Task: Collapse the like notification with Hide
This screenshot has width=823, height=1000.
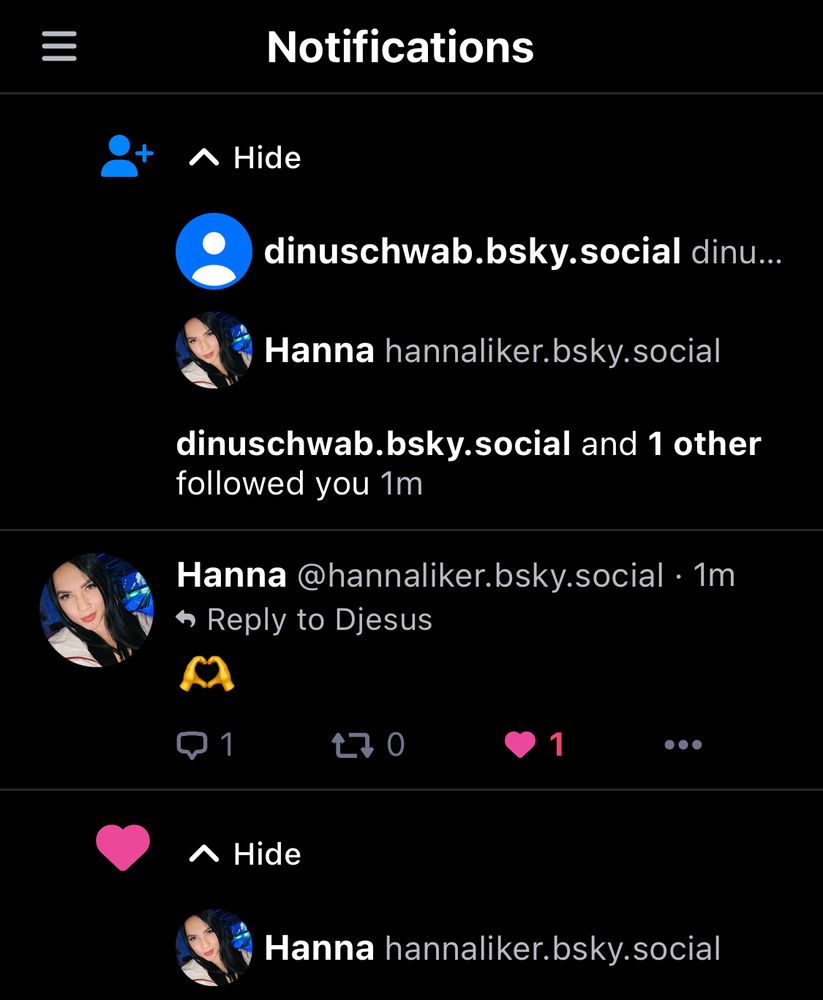Action: (x=245, y=854)
